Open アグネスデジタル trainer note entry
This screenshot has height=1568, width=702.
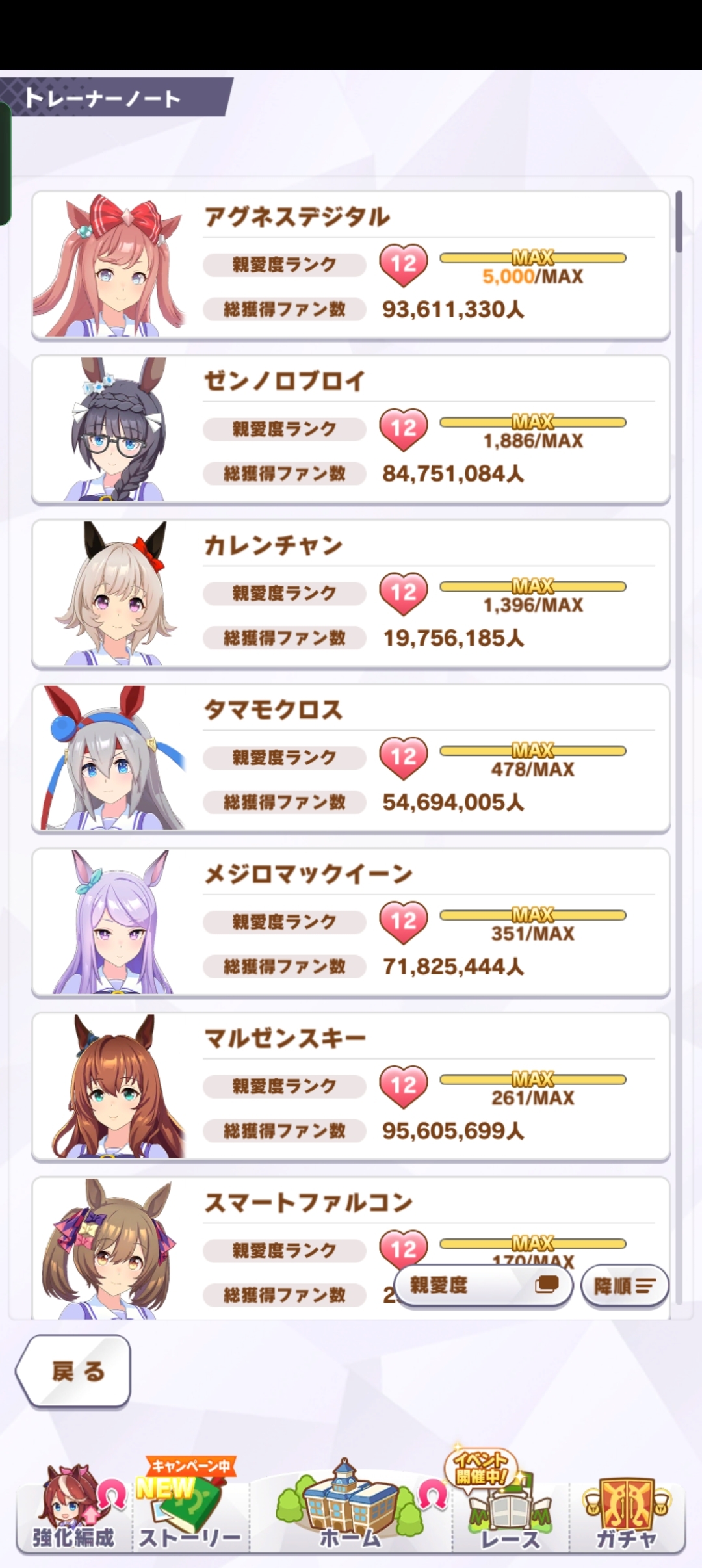click(x=350, y=265)
